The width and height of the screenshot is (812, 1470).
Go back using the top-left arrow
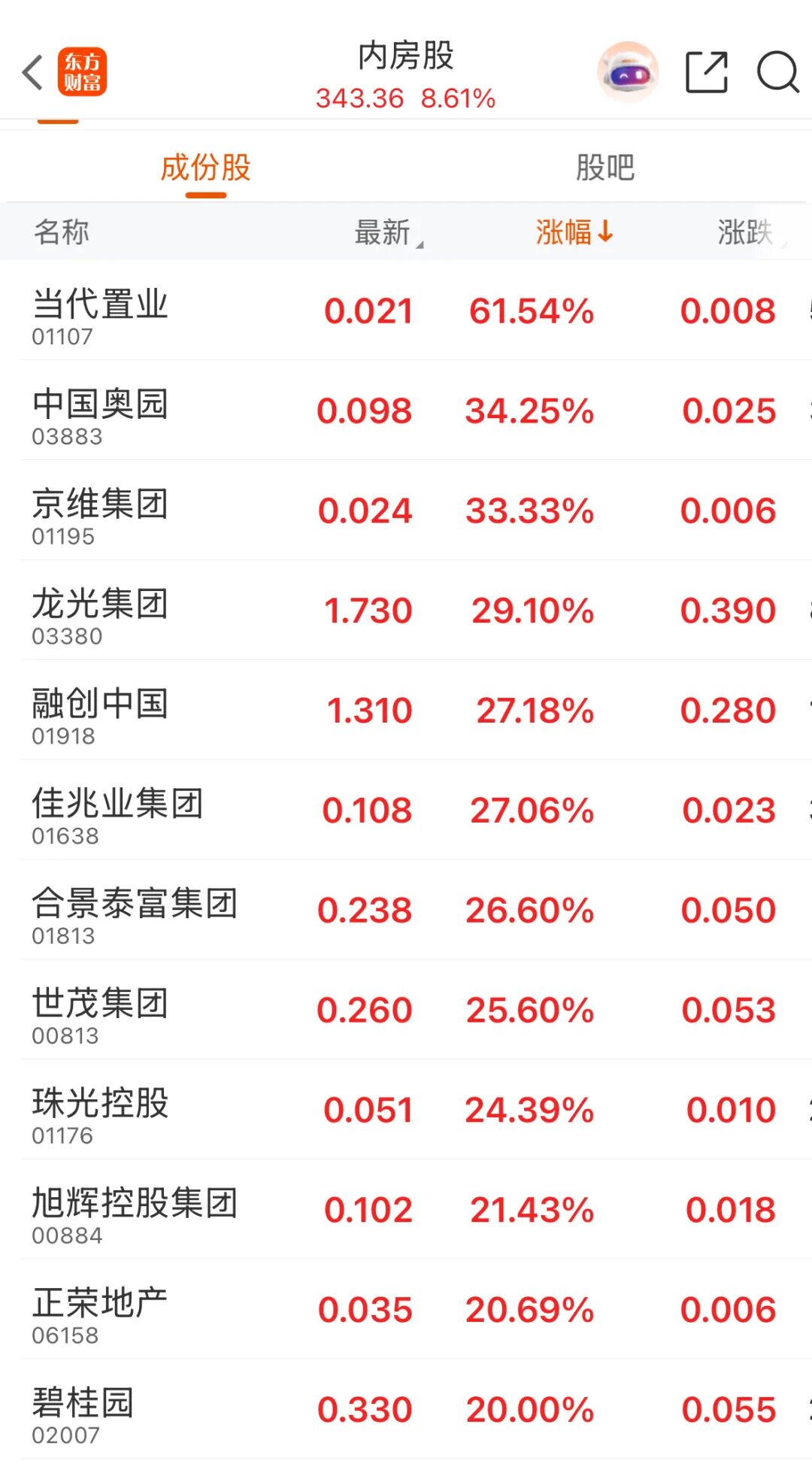(33, 73)
